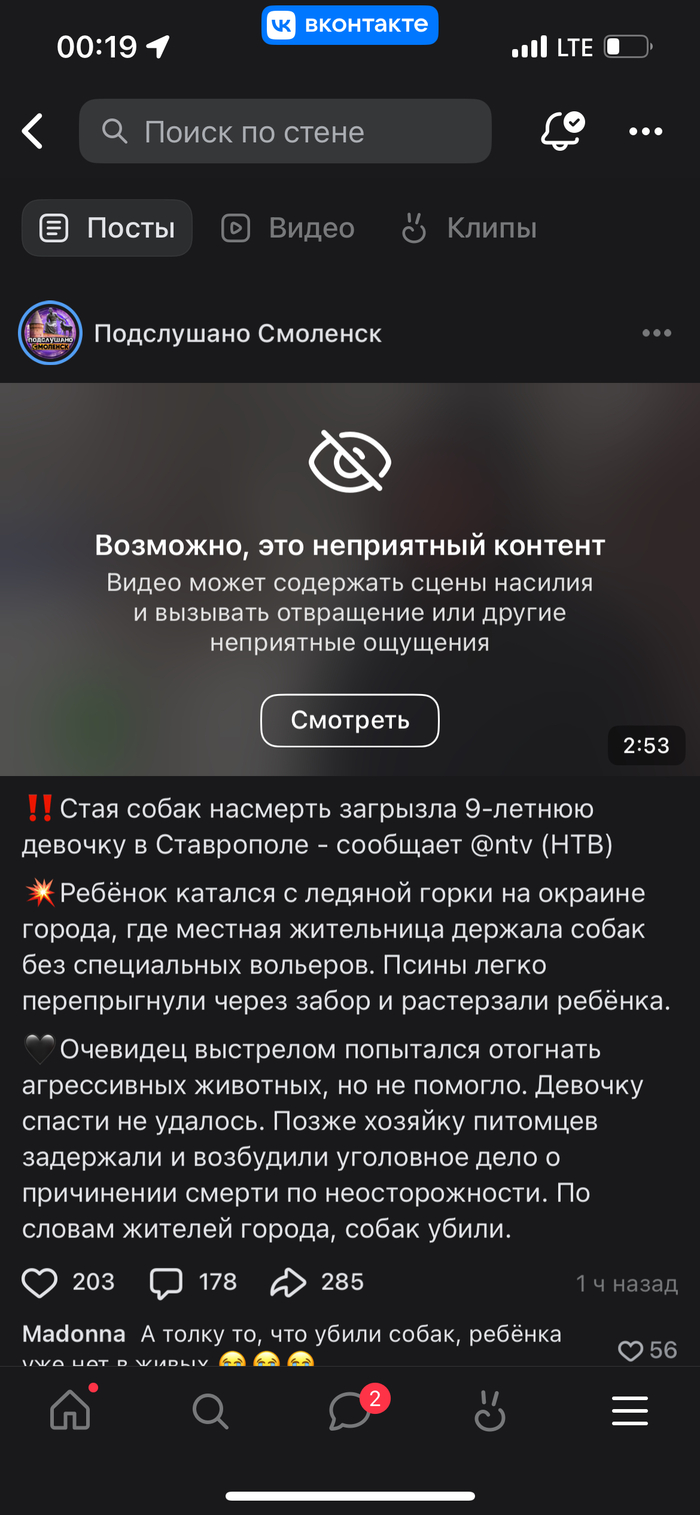Open the post's three-dot options
The image size is (700, 1515).
657,333
